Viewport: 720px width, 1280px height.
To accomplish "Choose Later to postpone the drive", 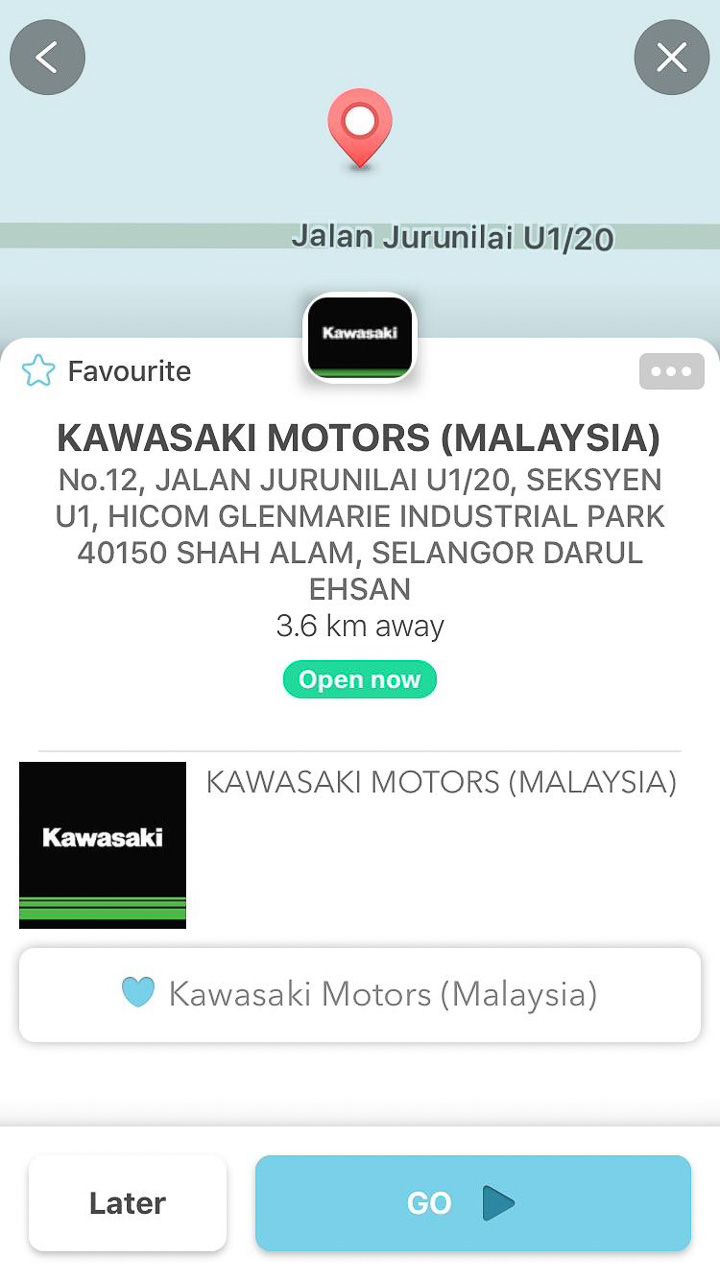I will pos(127,1203).
